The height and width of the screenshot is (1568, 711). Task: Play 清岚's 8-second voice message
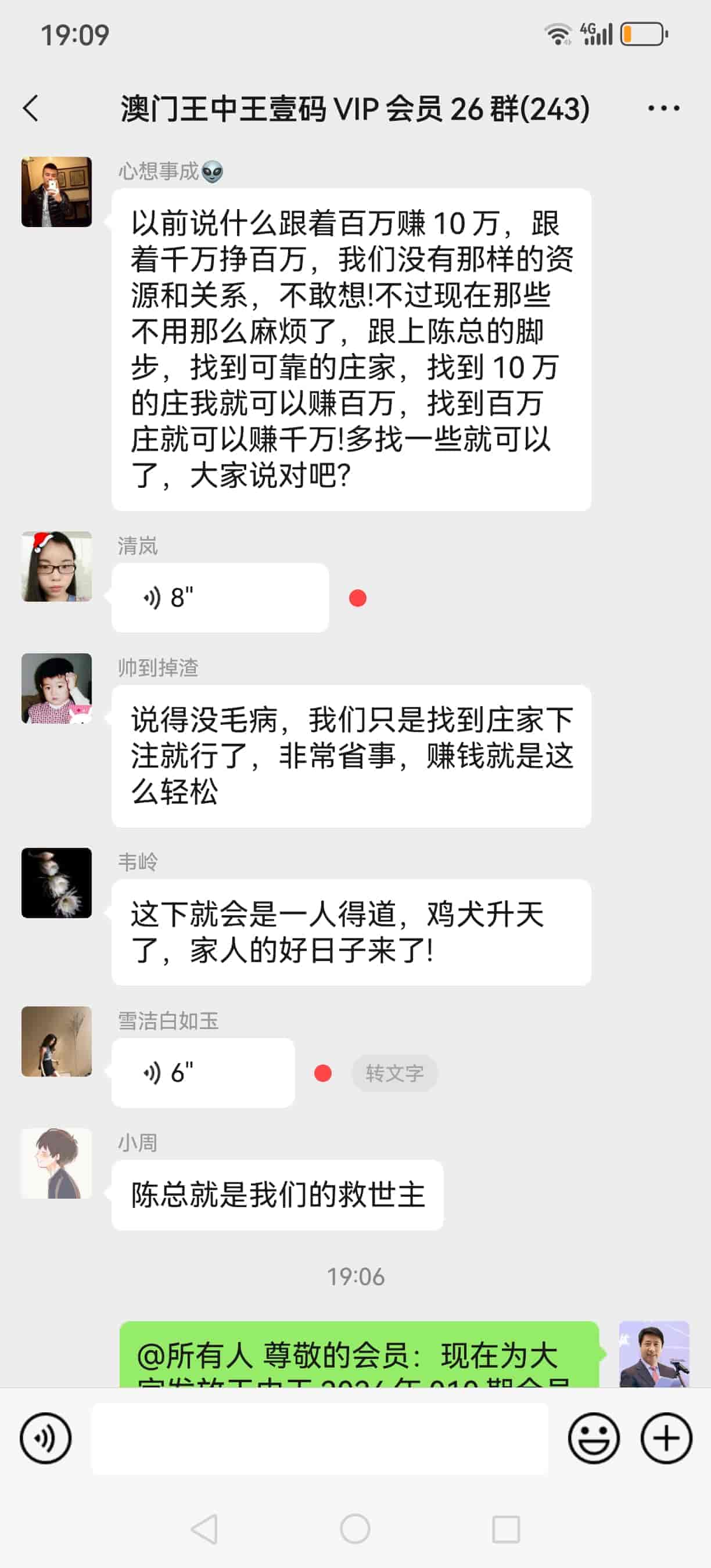[x=219, y=598]
